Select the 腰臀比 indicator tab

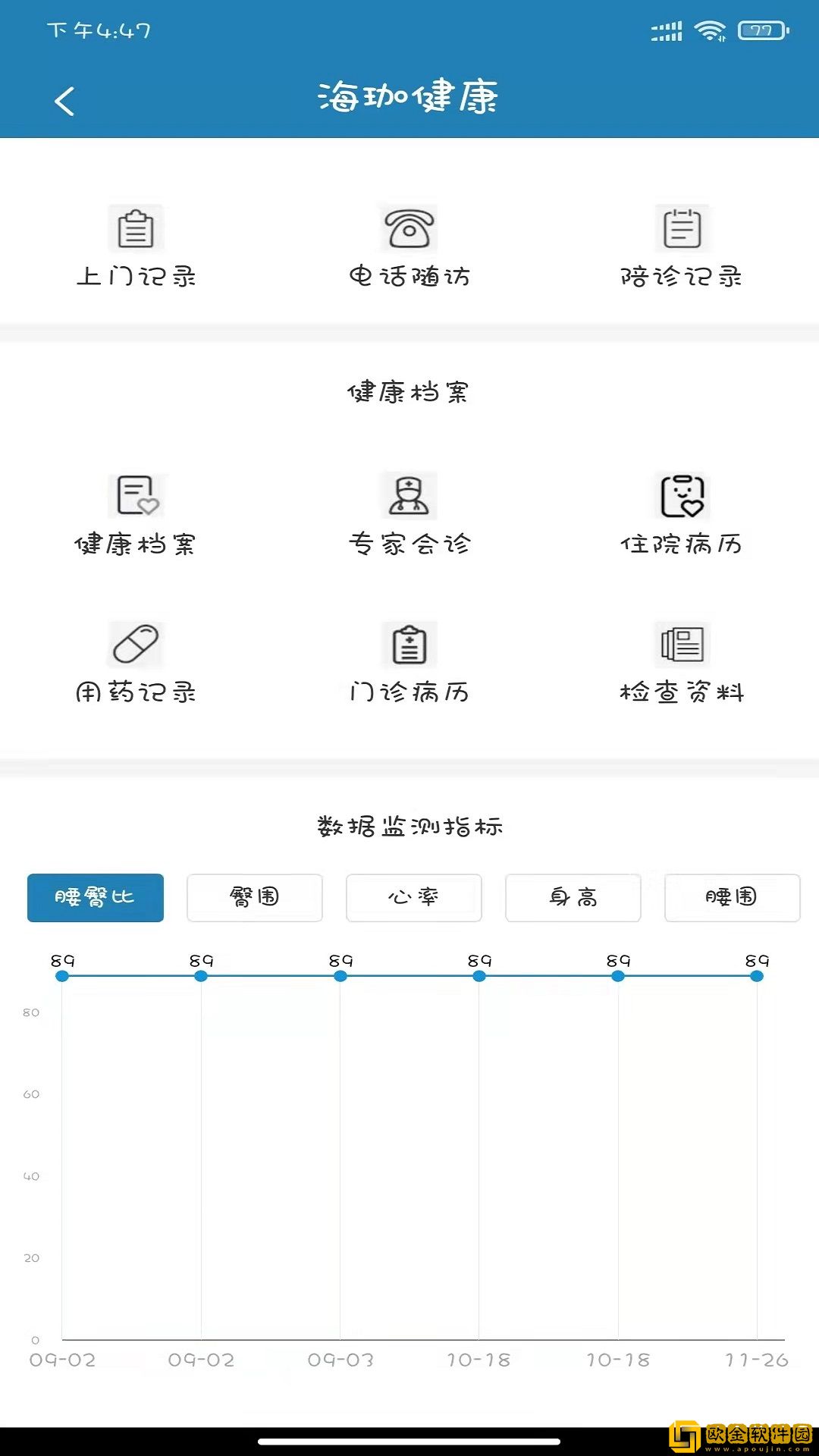click(x=96, y=898)
